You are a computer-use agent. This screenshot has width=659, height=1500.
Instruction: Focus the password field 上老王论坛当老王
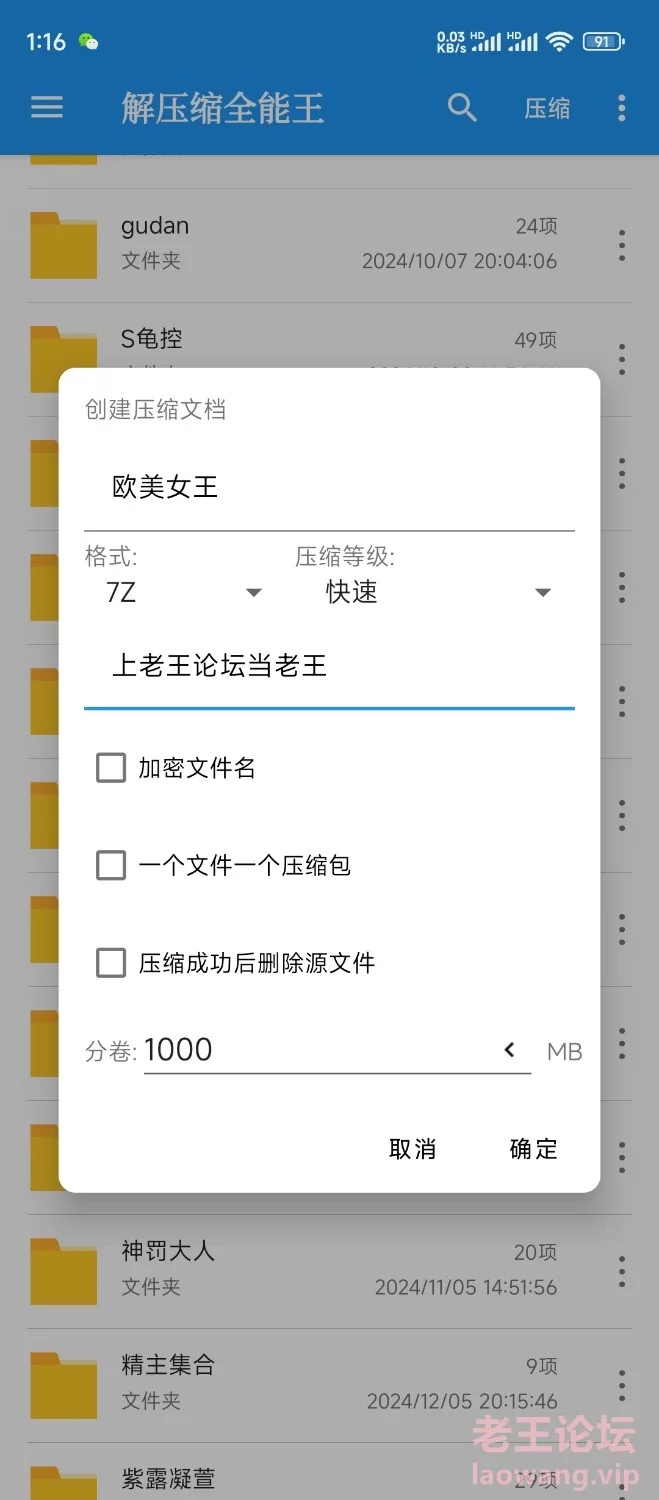[328, 666]
